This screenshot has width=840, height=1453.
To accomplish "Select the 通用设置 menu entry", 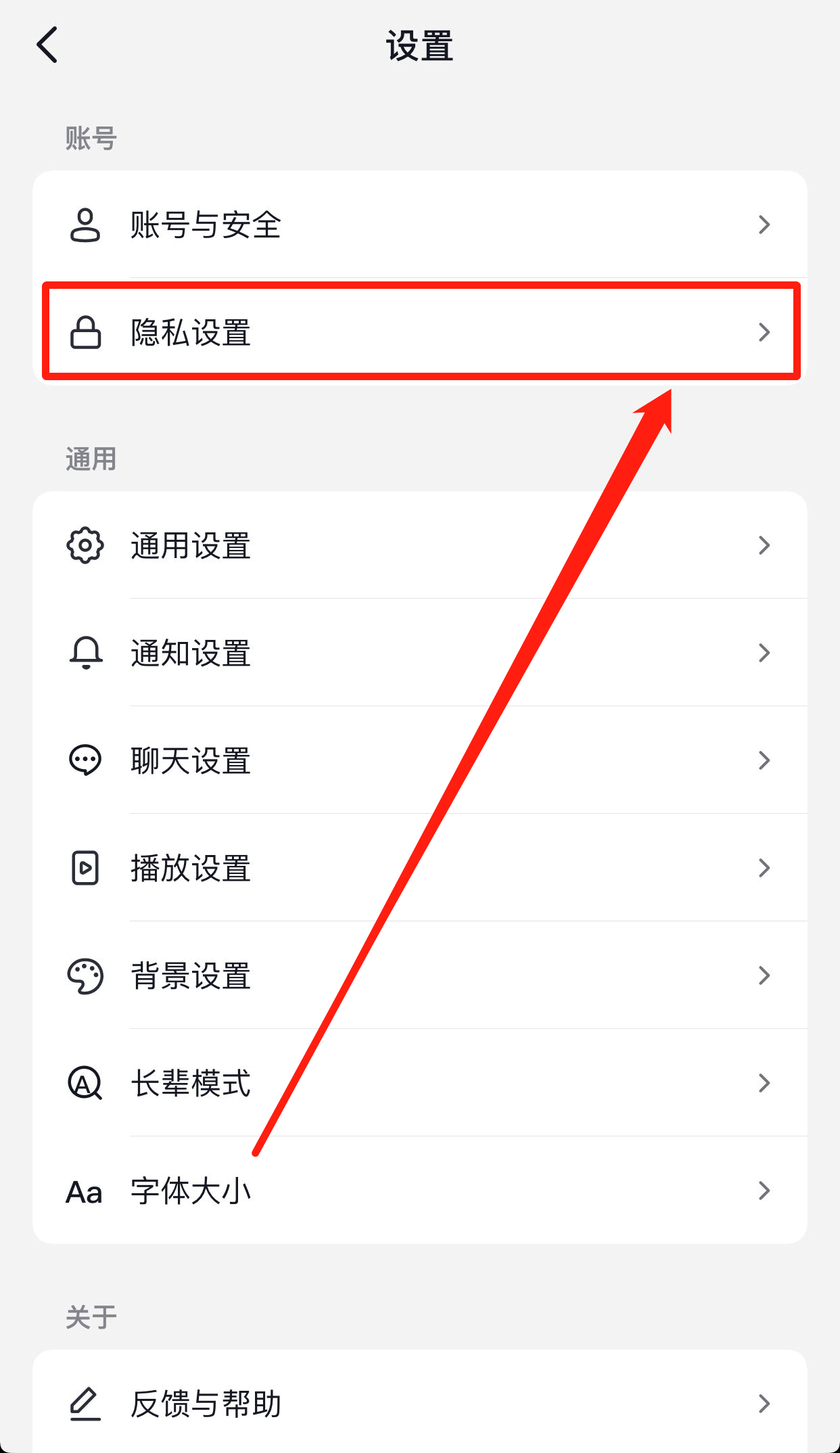I will (x=189, y=545).
